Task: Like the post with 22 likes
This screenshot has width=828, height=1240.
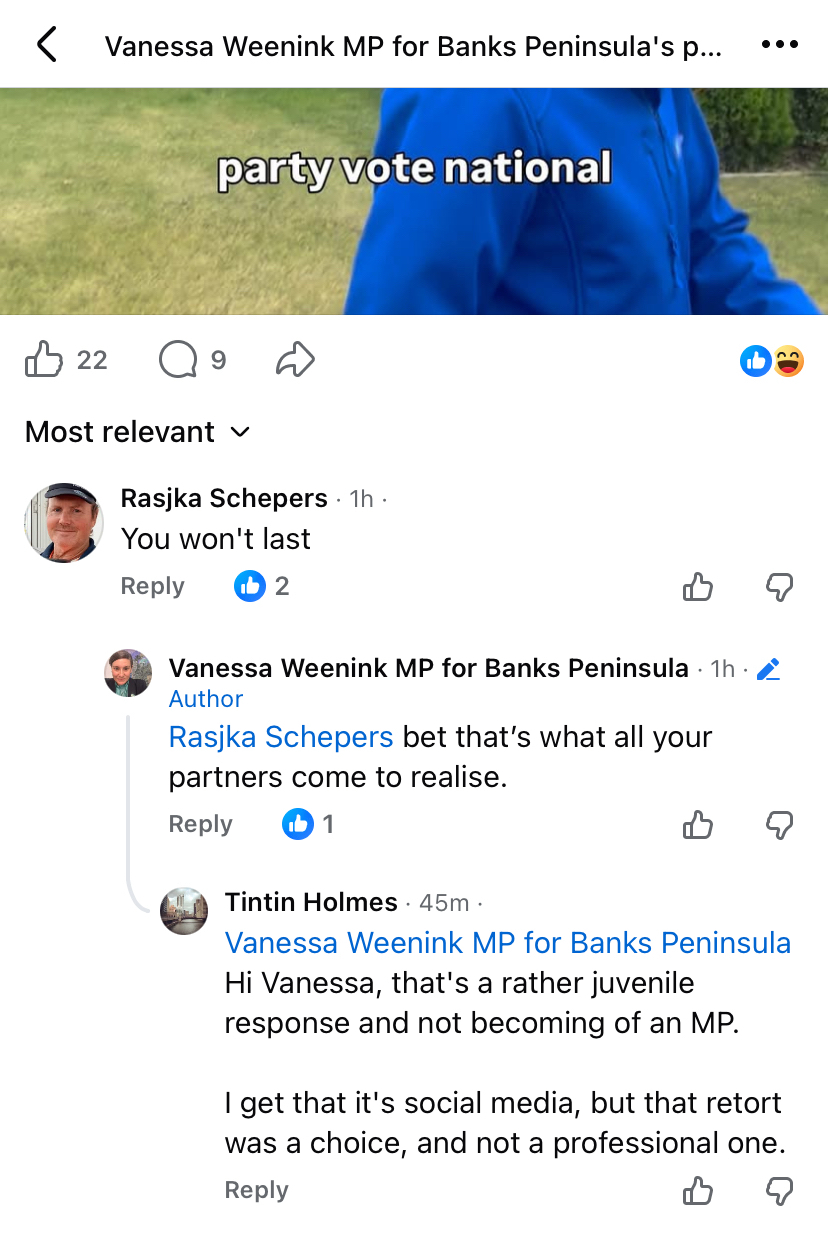Action: click(x=43, y=360)
